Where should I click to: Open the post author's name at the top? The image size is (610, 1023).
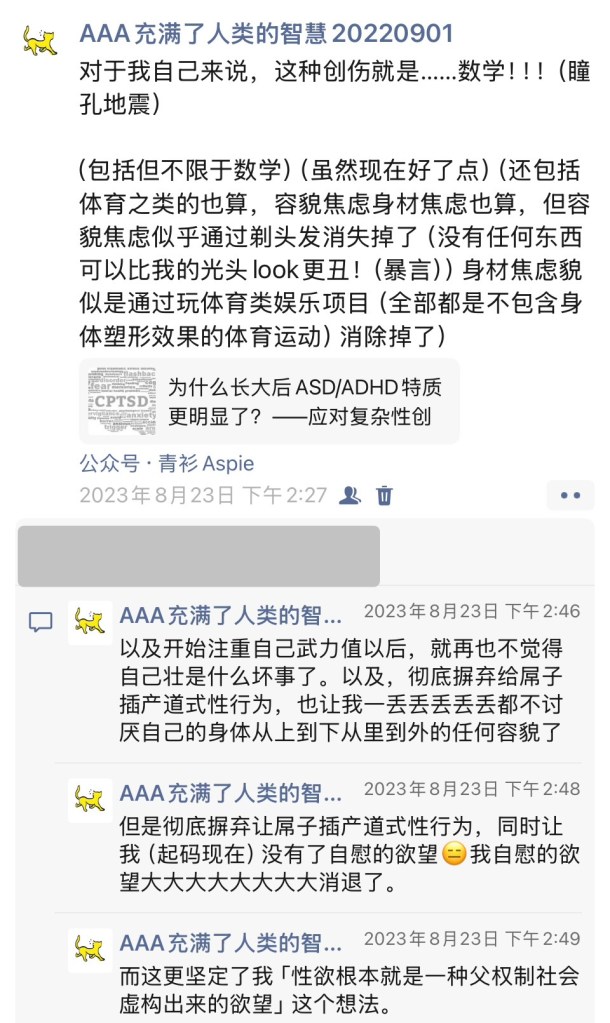click(265, 34)
